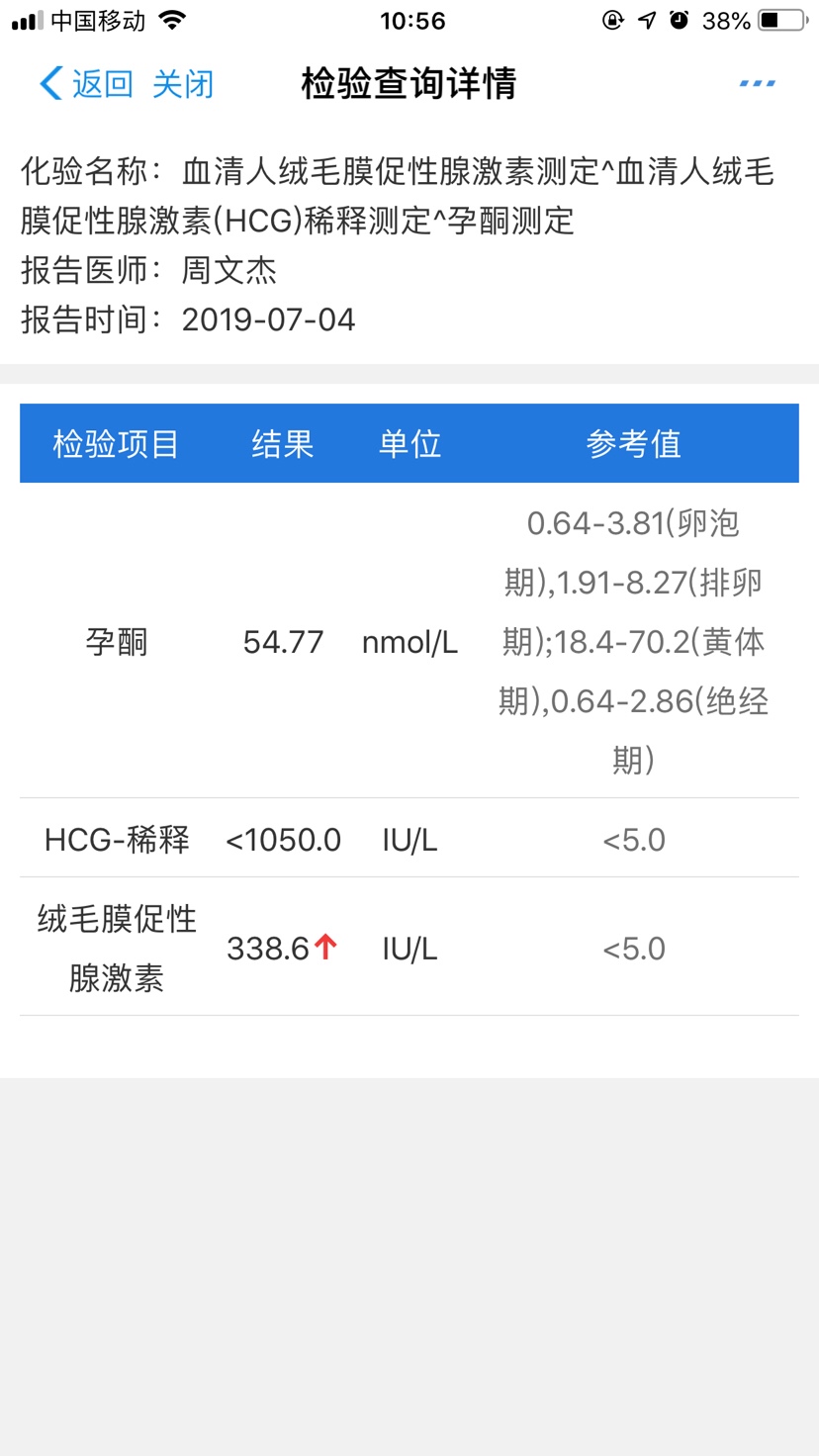Close the page with 关闭
Screen dimensions: 819x1456
[183, 84]
